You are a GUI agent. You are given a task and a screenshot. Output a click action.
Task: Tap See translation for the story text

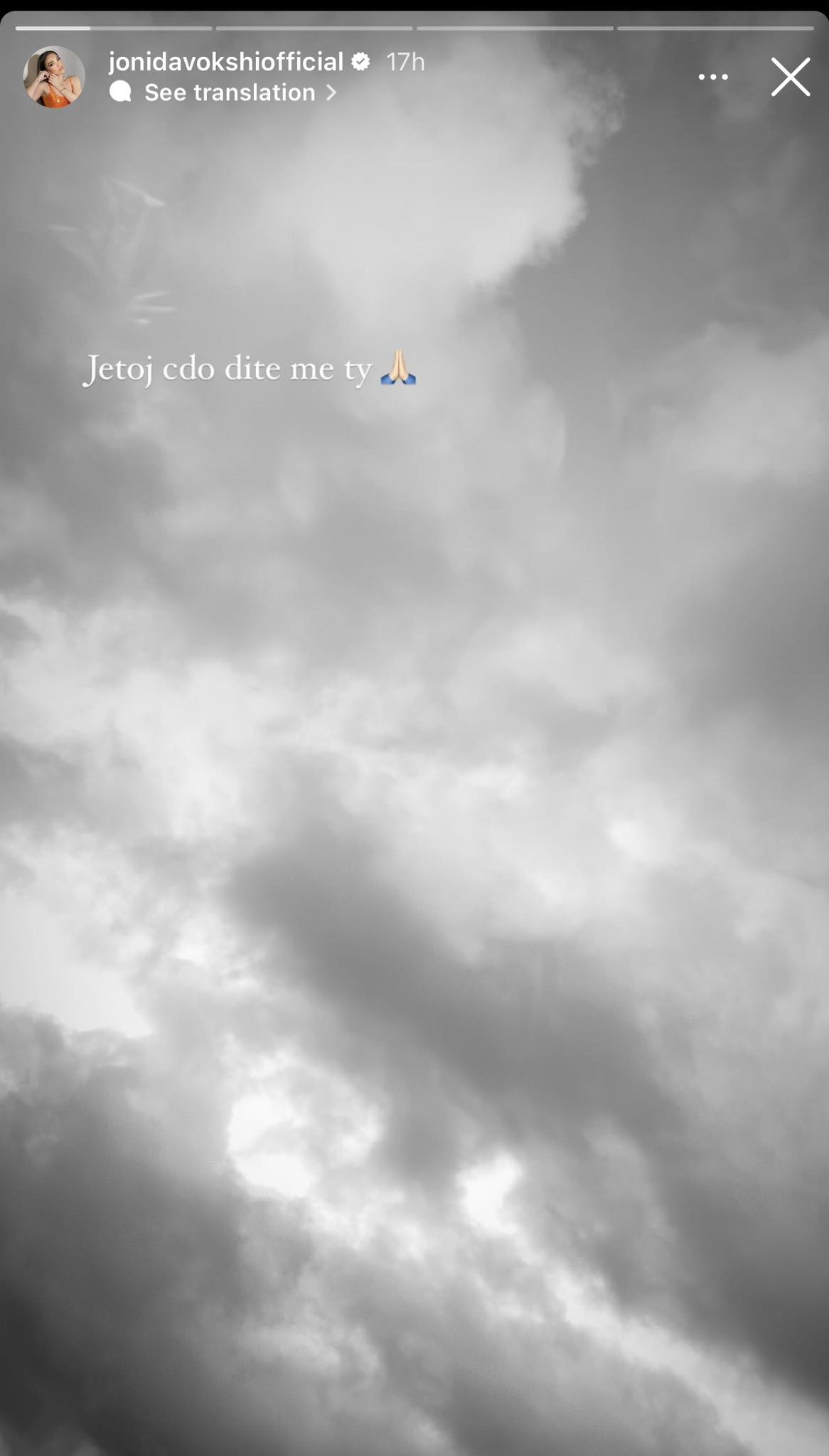click(230, 92)
